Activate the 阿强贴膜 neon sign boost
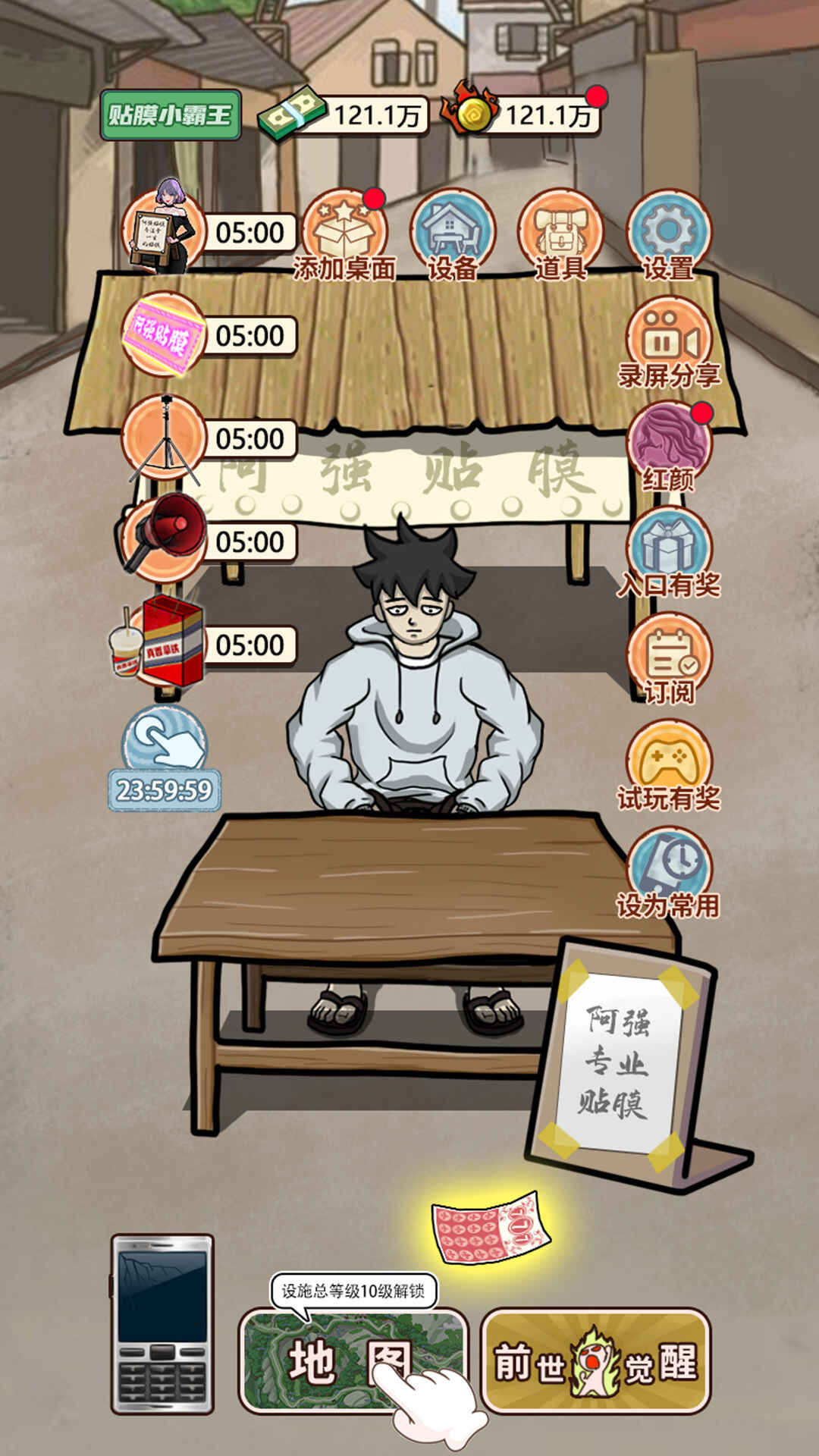819x1456 pixels. [163, 334]
